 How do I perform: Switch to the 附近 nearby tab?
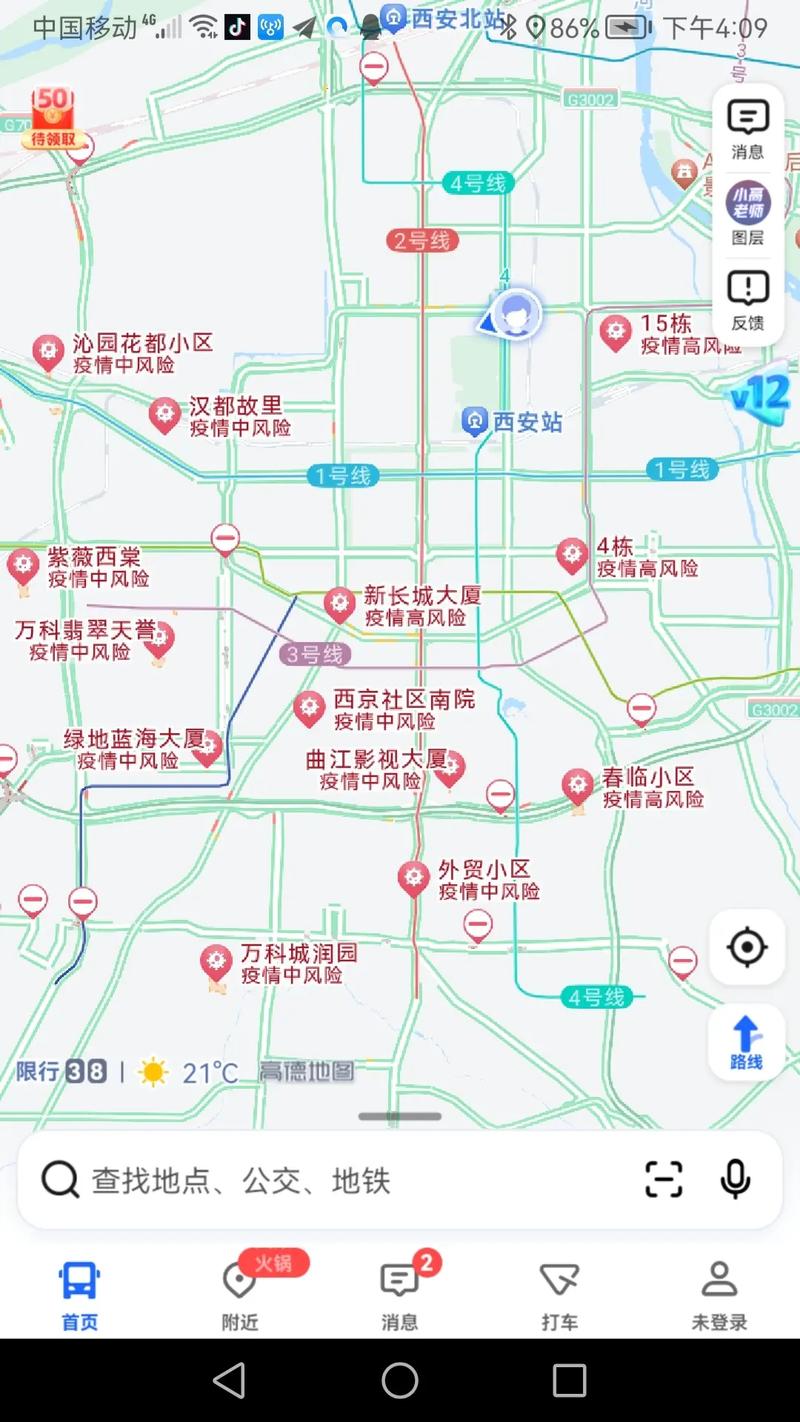coord(240,1294)
